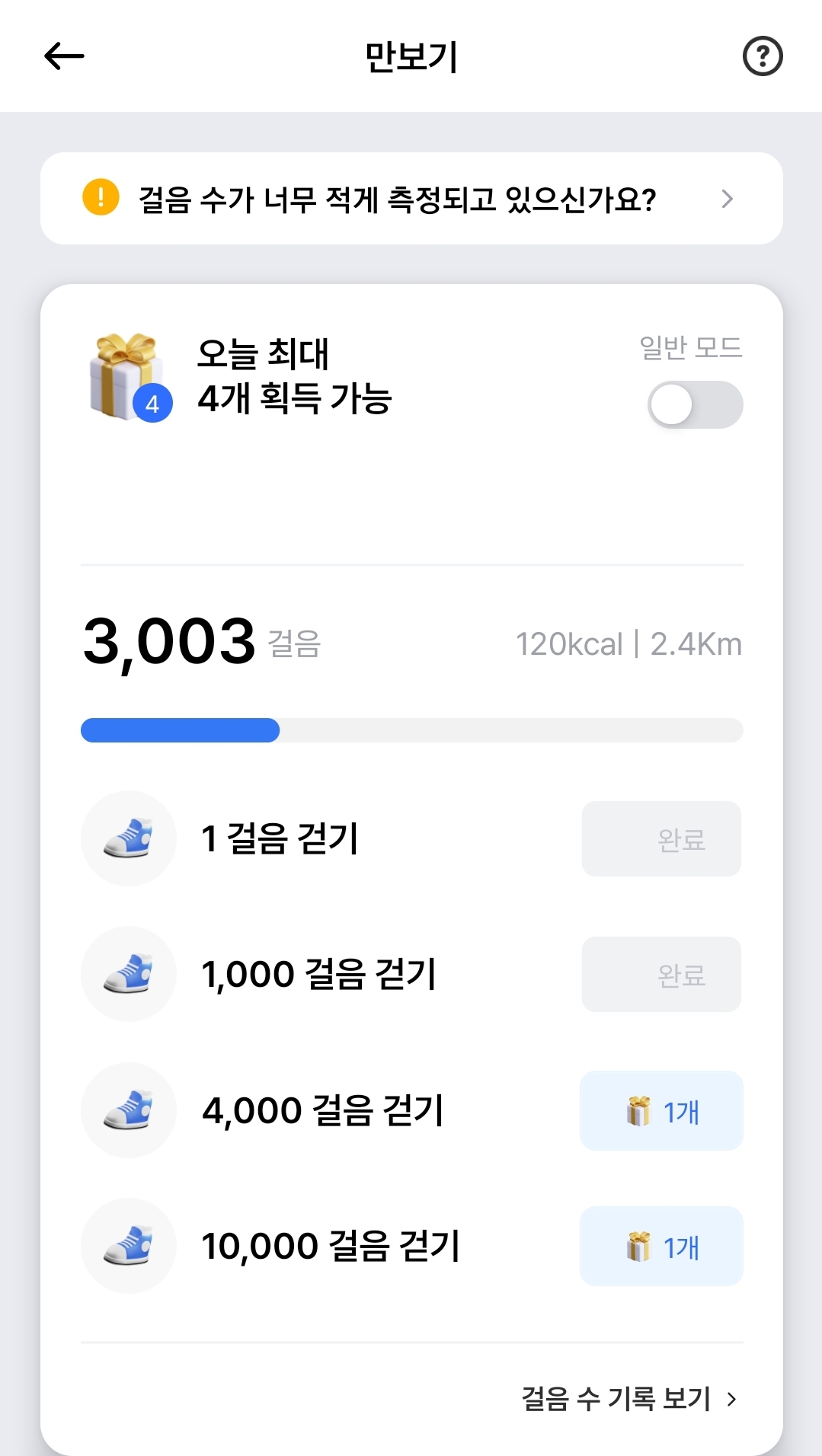This screenshot has width=822, height=1456.
Task: Tap the 1개 reward for 4,000 걸음 걷기
Action: coord(661,1111)
